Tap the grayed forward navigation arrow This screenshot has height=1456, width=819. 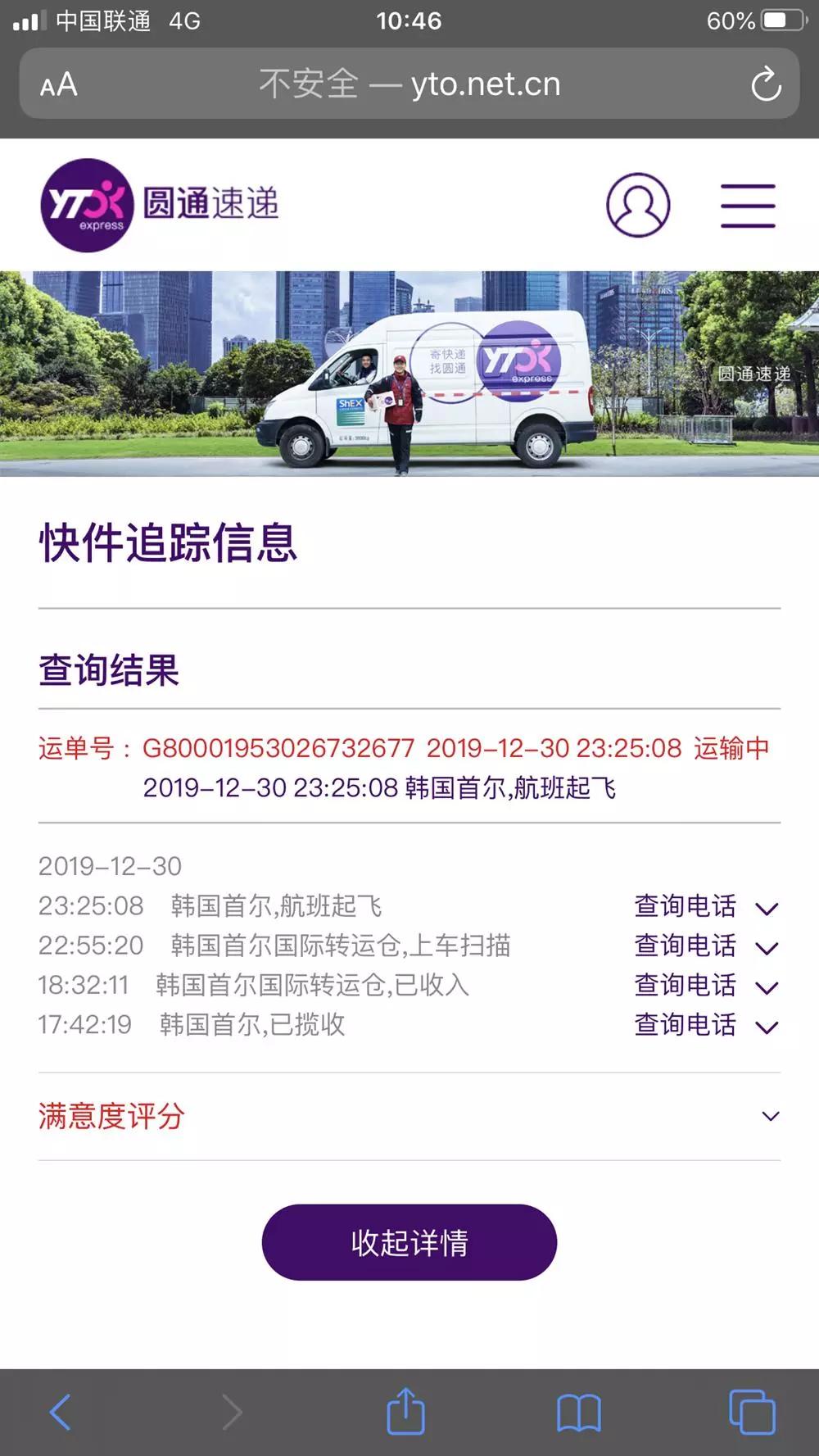(x=232, y=1404)
